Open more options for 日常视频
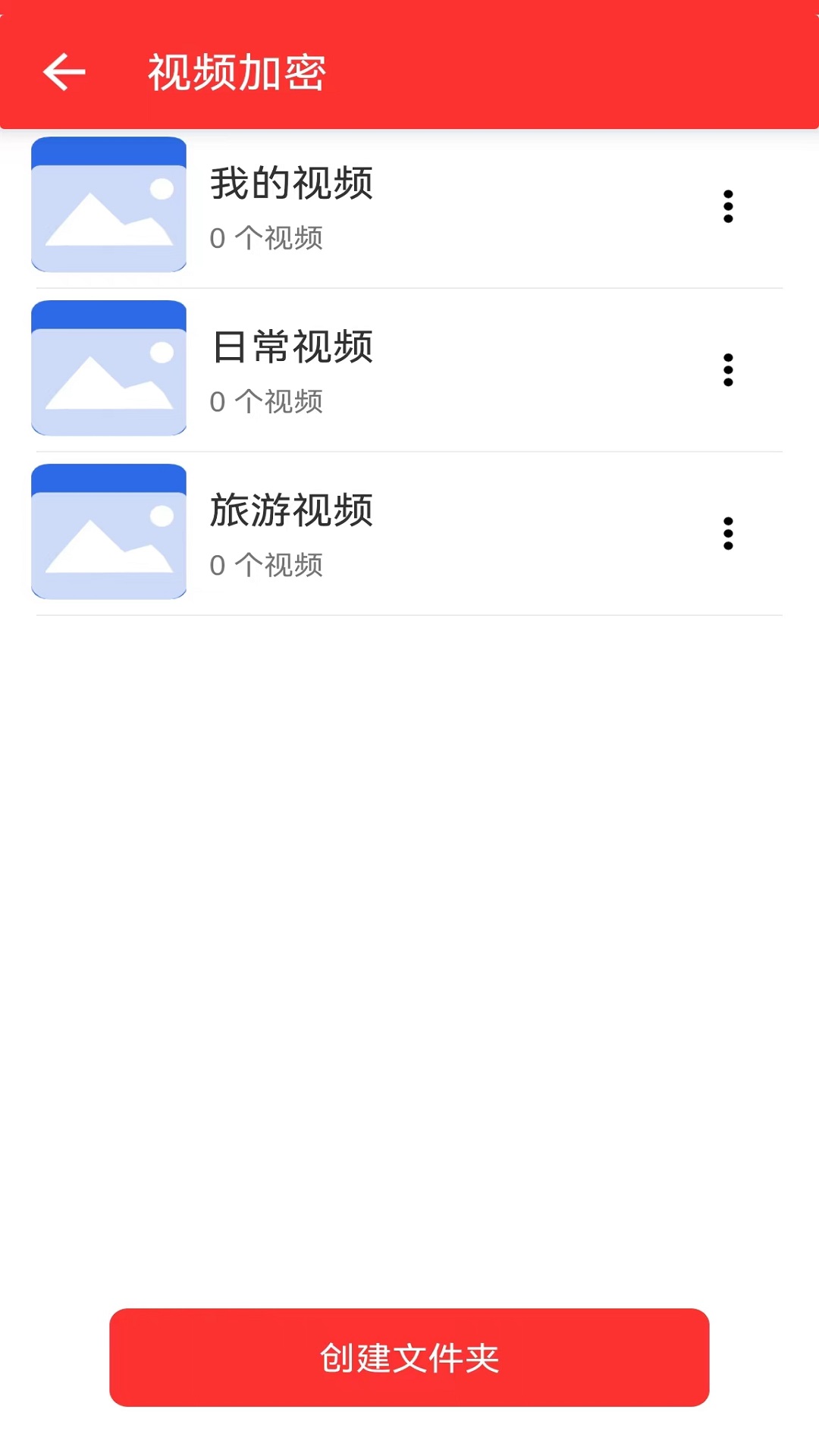 (x=728, y=370)
